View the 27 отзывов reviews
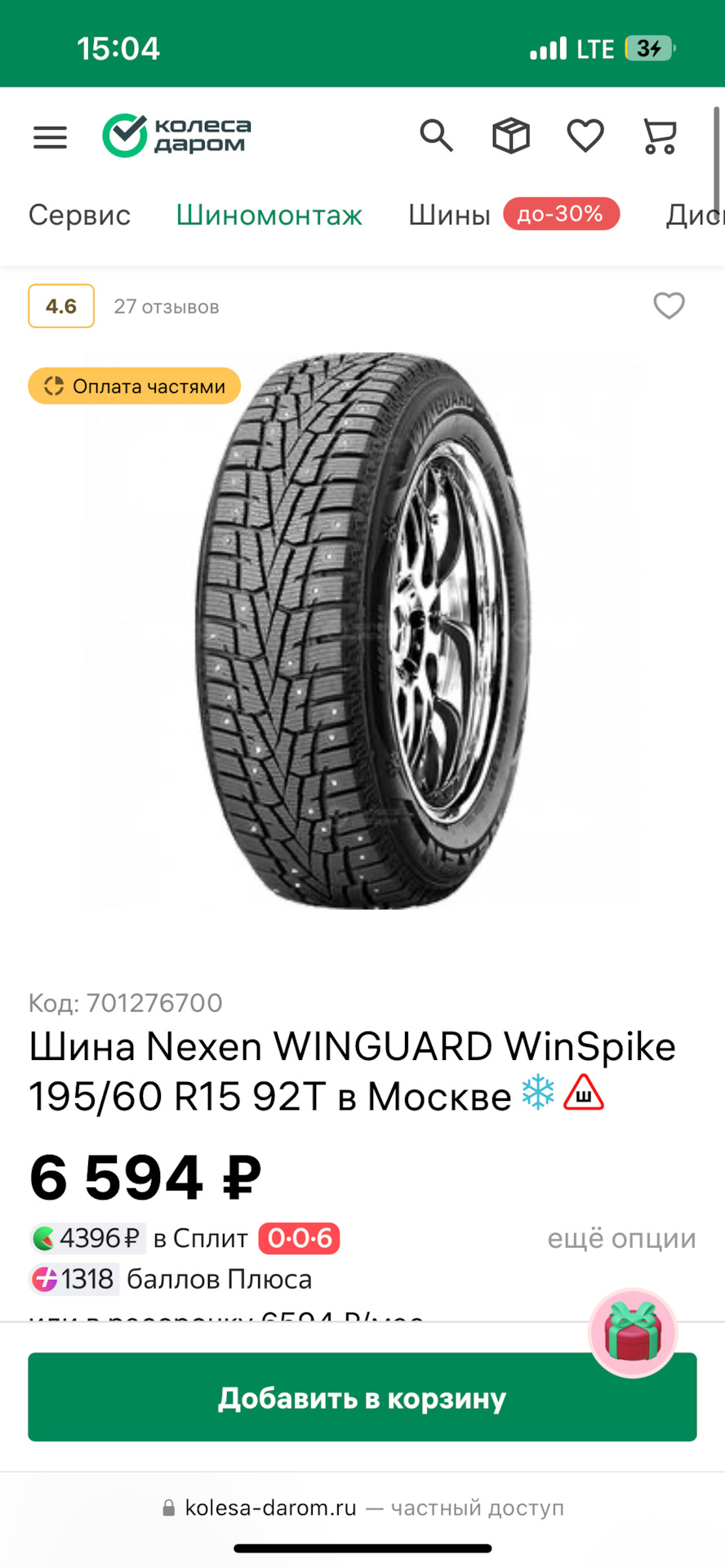This screenshot has height=1568, width=725. point(167,307)
